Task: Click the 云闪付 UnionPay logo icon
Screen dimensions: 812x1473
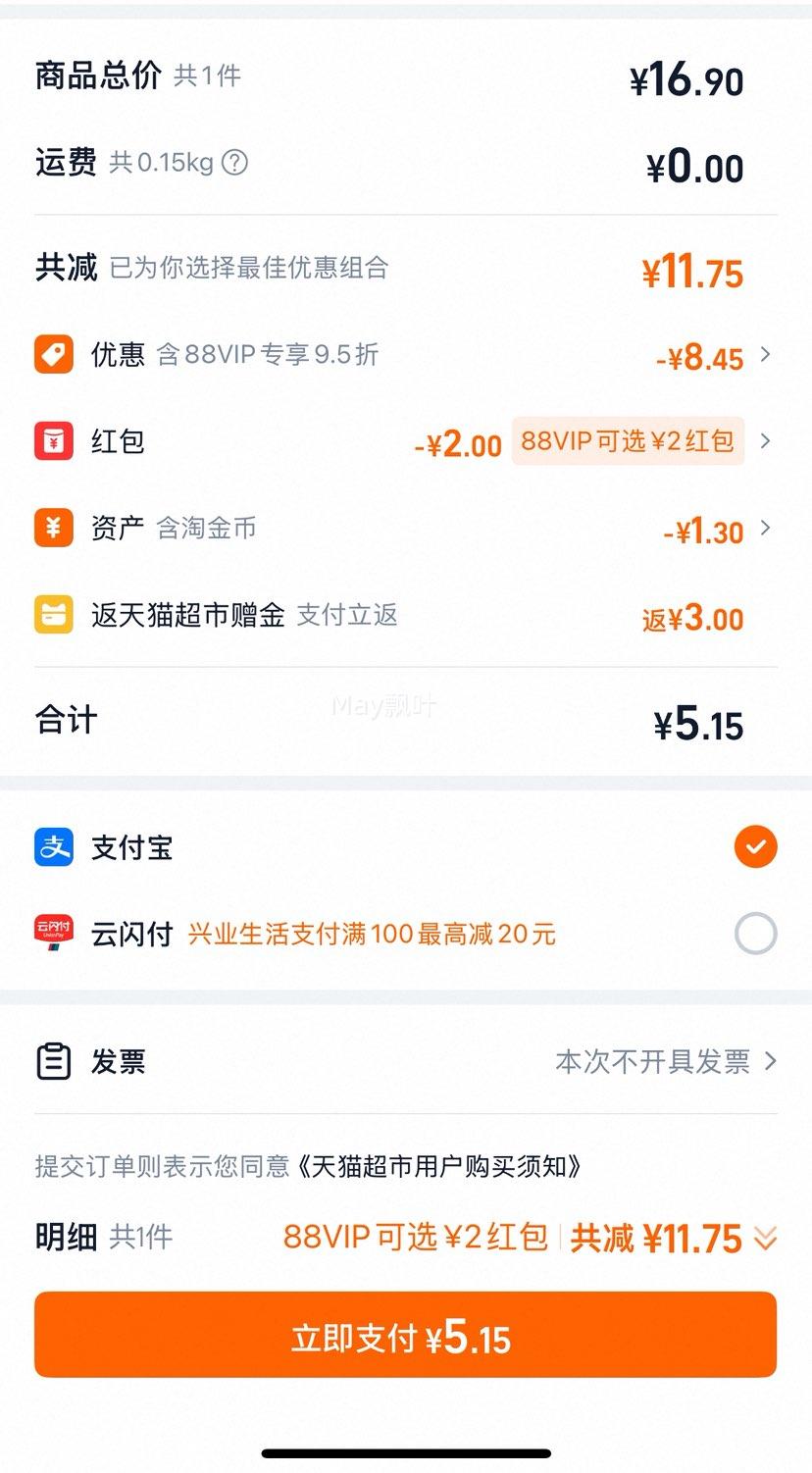Action: point(54,933)
